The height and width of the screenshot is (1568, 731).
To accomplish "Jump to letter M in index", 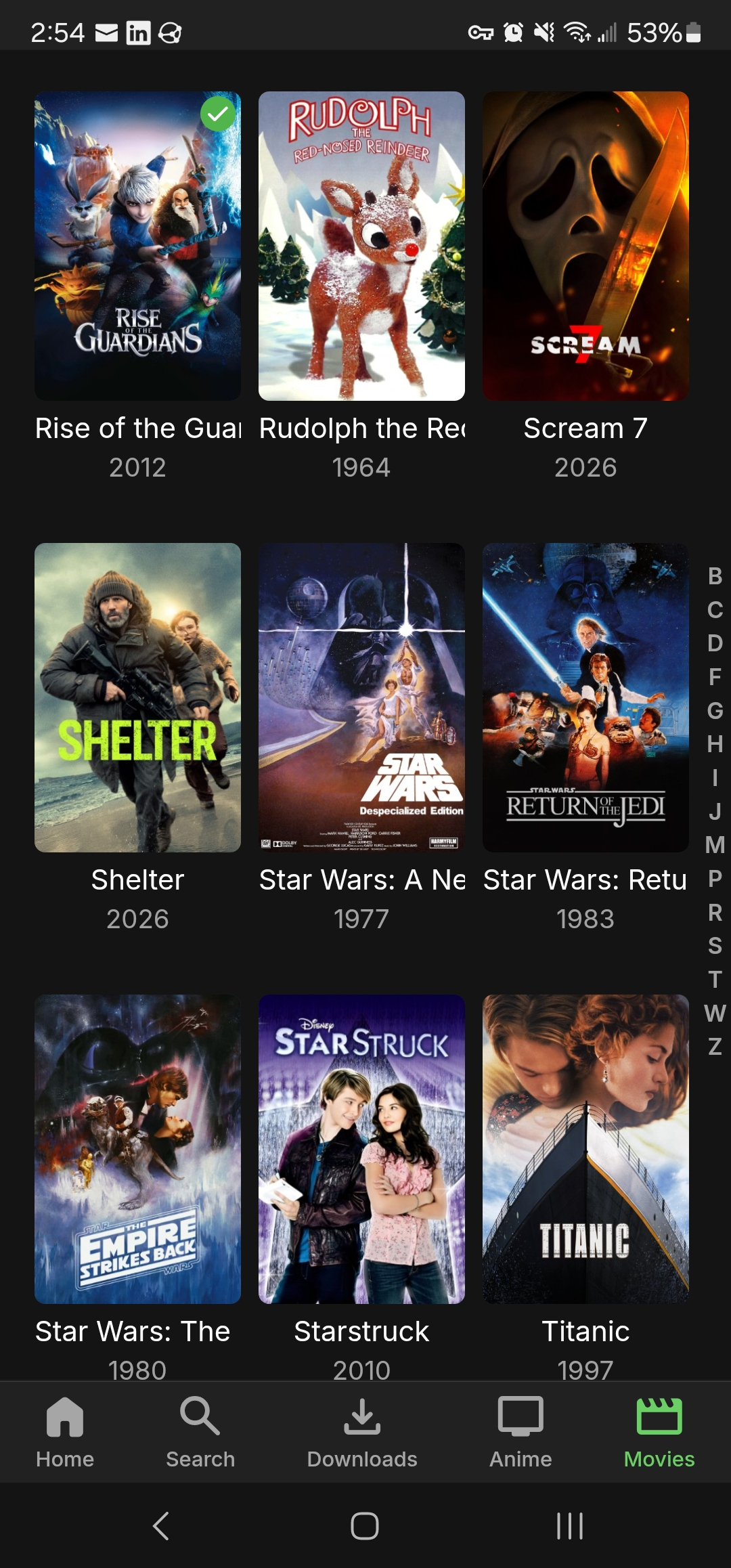I will [x=715, y=845].
